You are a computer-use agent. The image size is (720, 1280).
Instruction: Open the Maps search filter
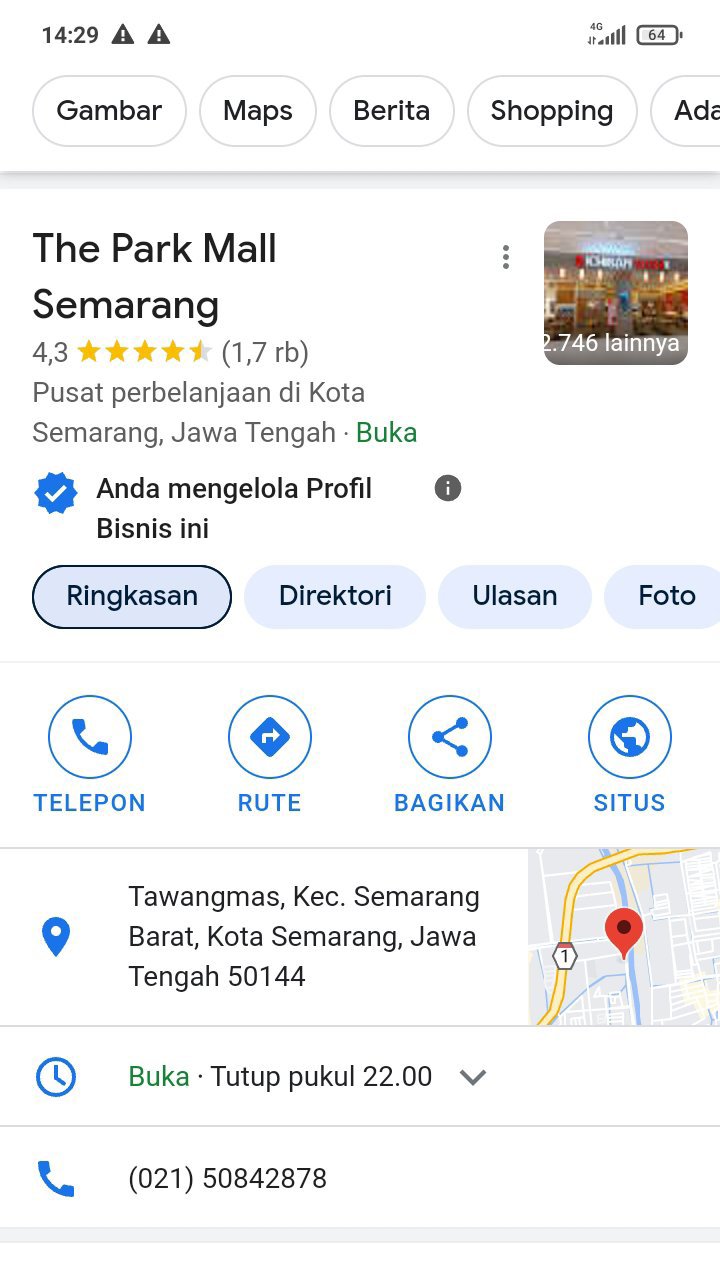(258, 111)
